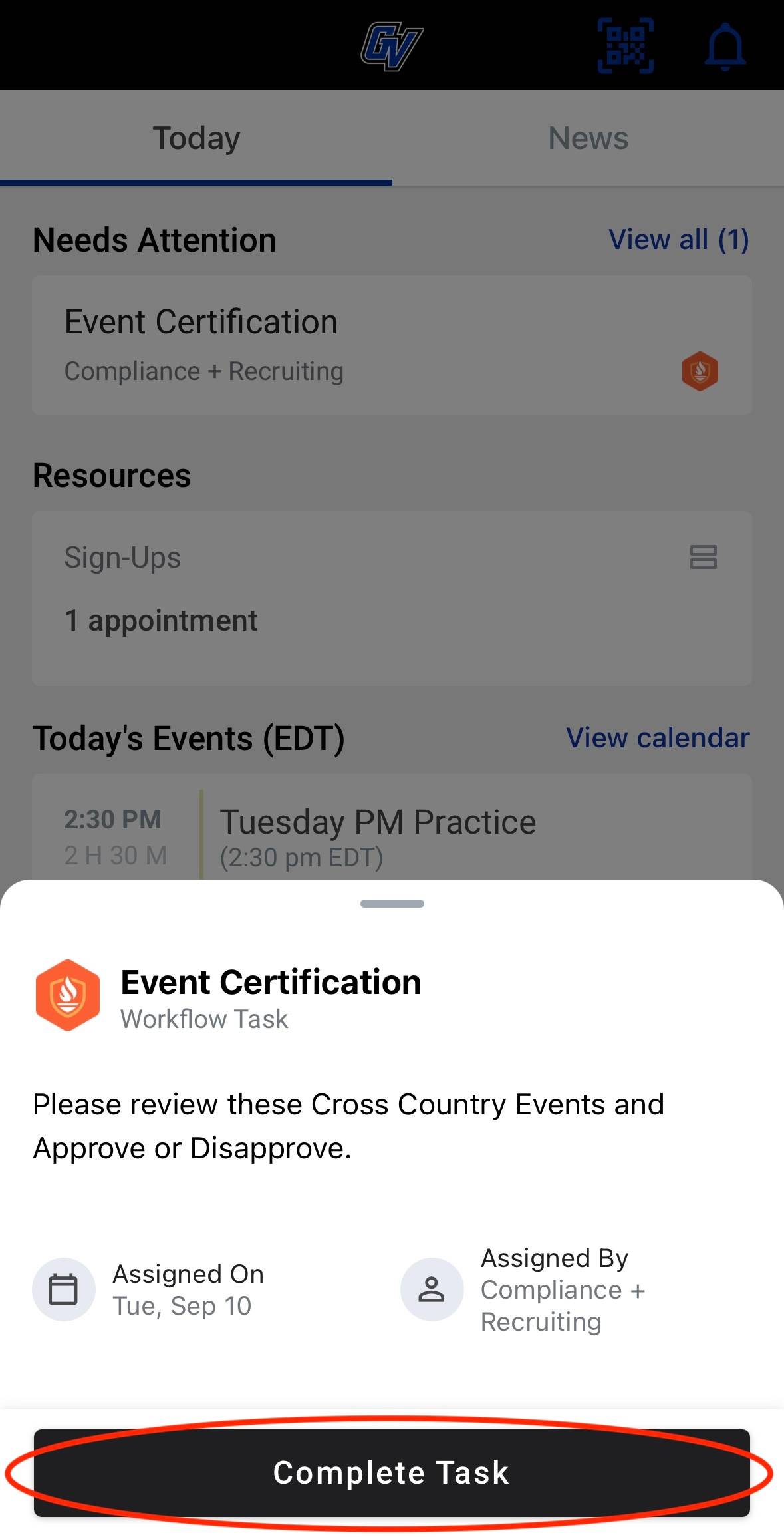The image size is (784, 1537).
Task: Tap the person icon next to Assigned By
Action: point(431,1289)
